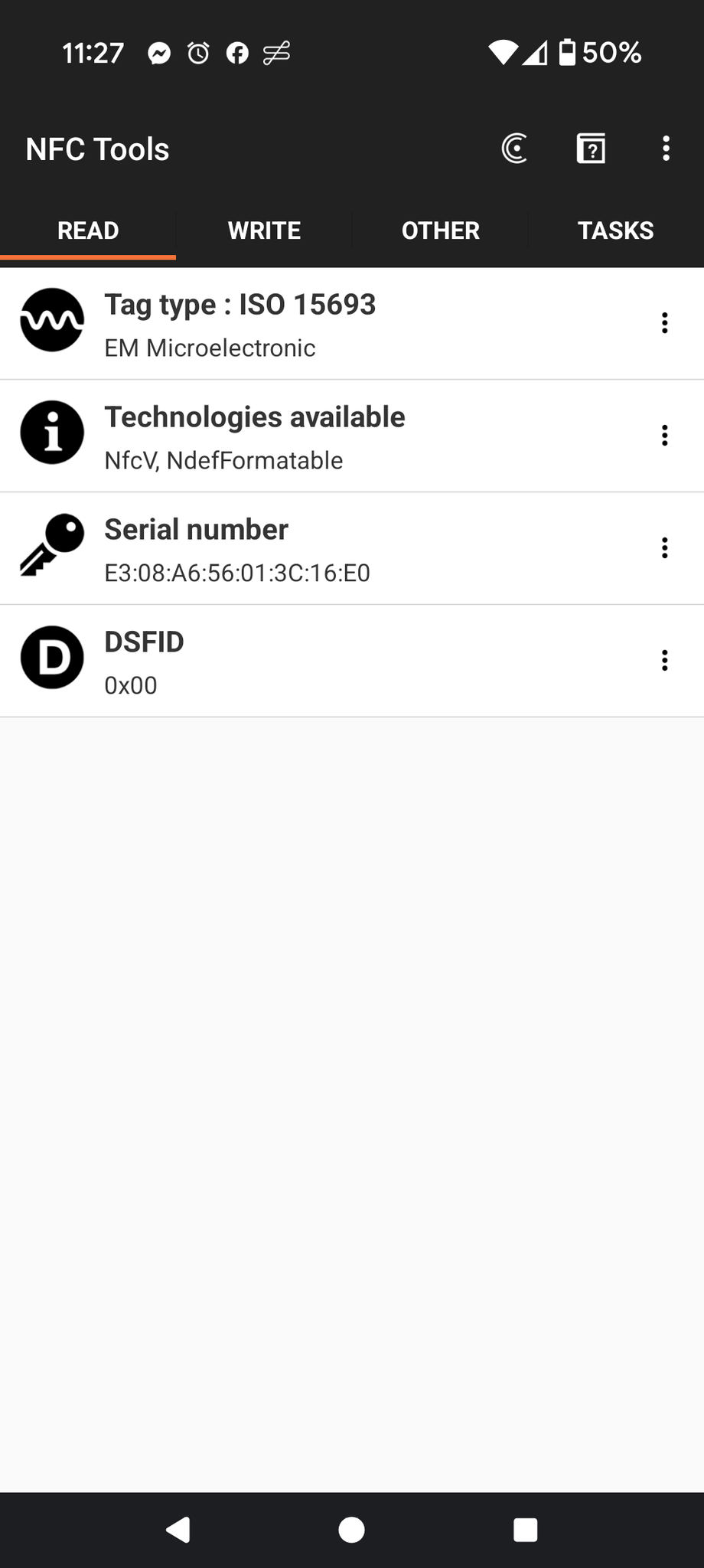Open more options for DSFID
Screen dimensions: 704x1568
point(665,661)
